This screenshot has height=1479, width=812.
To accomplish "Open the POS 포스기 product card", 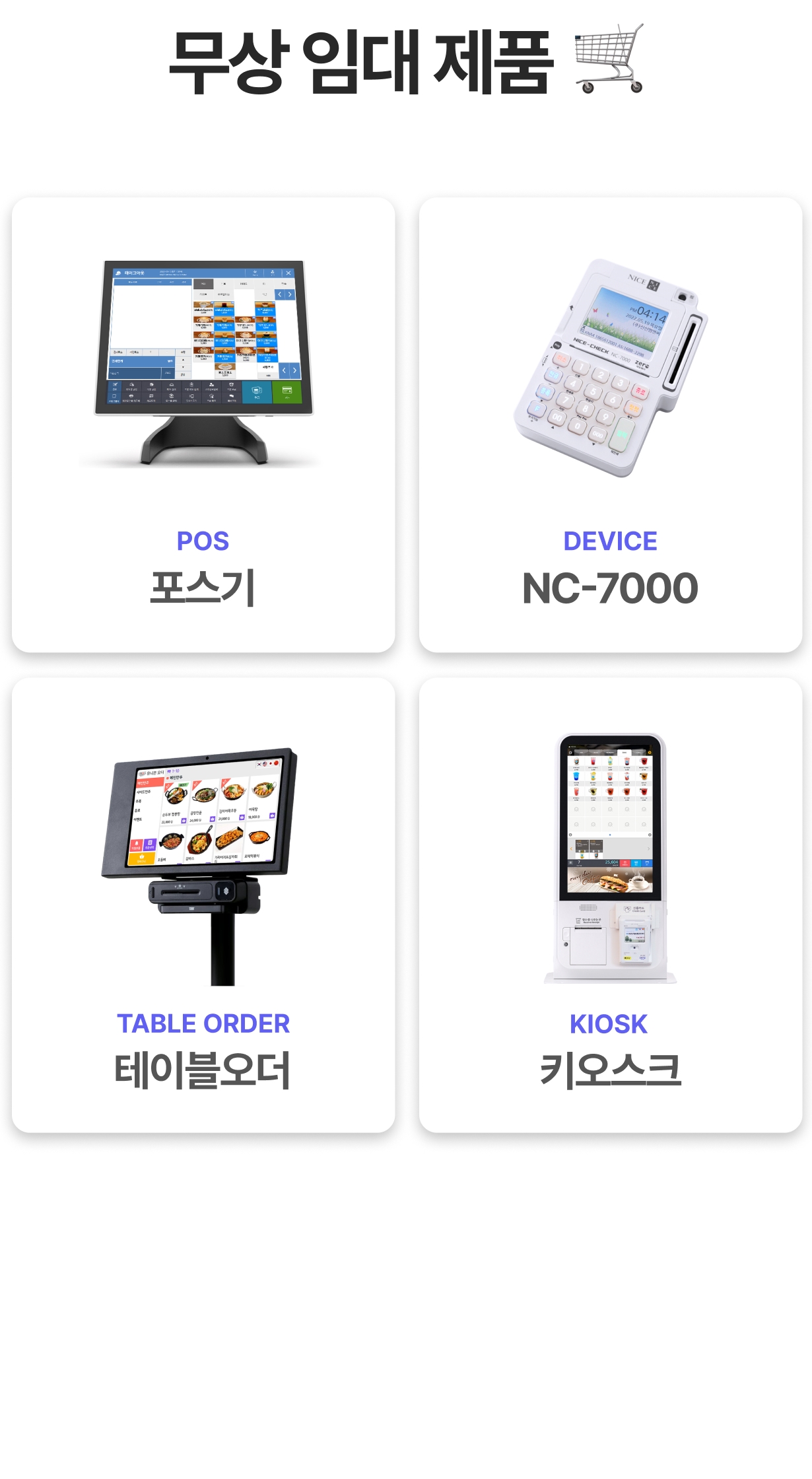I will [x=203, y=425].
